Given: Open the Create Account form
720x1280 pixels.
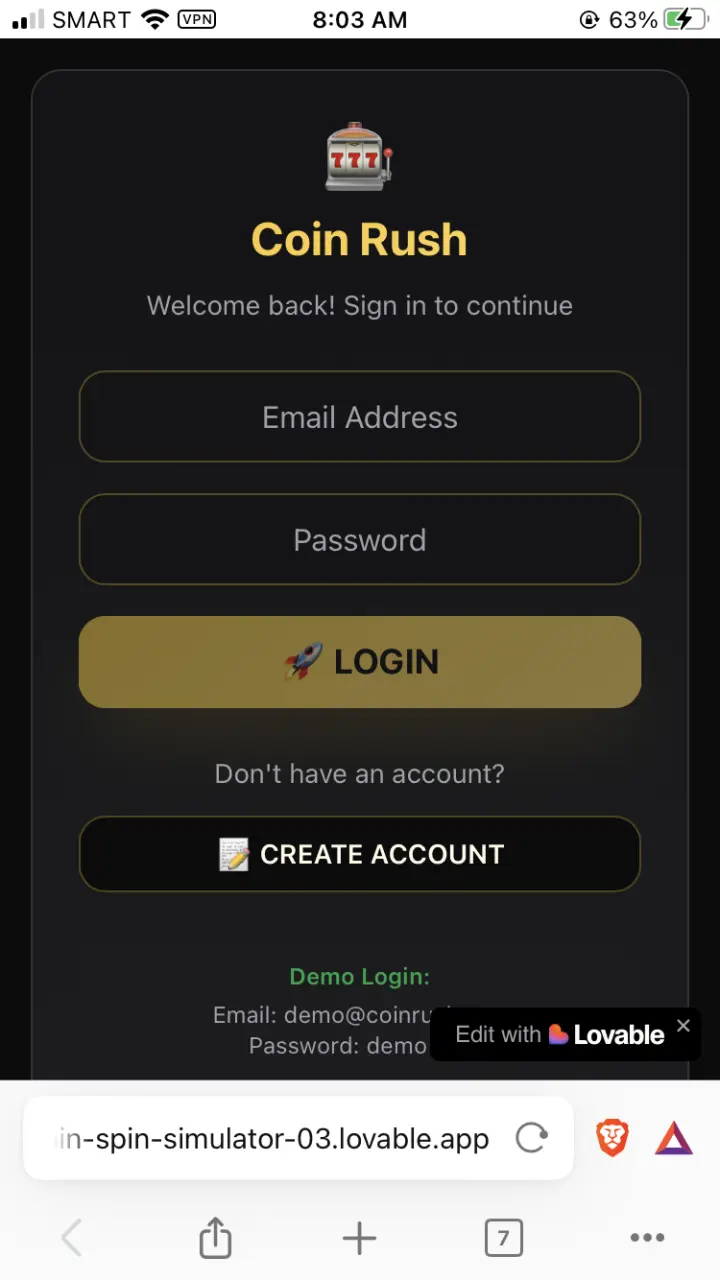Looking at the screenshot, I should [360, 854].
